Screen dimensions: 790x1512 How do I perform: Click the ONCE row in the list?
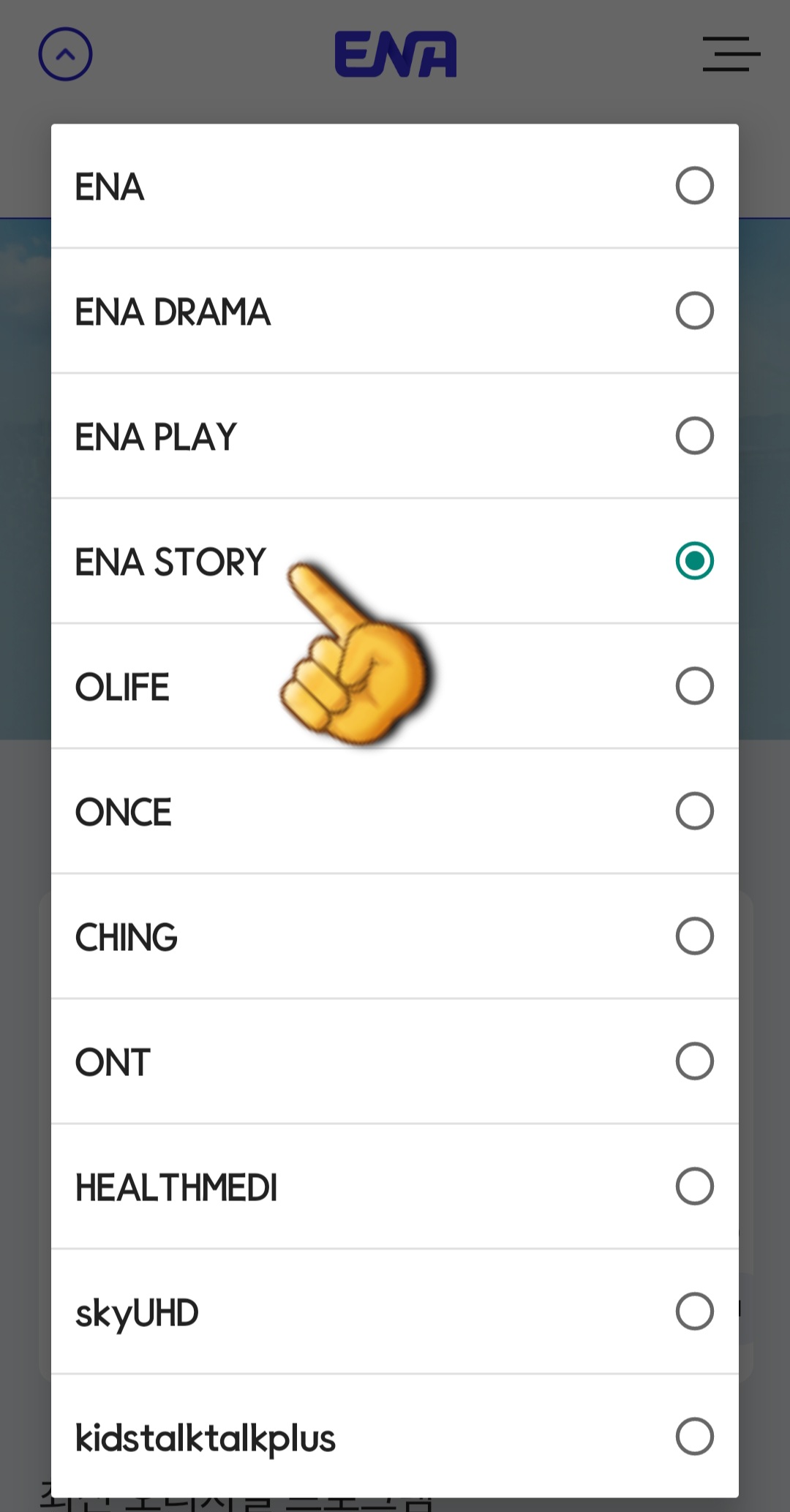(123, 810)
